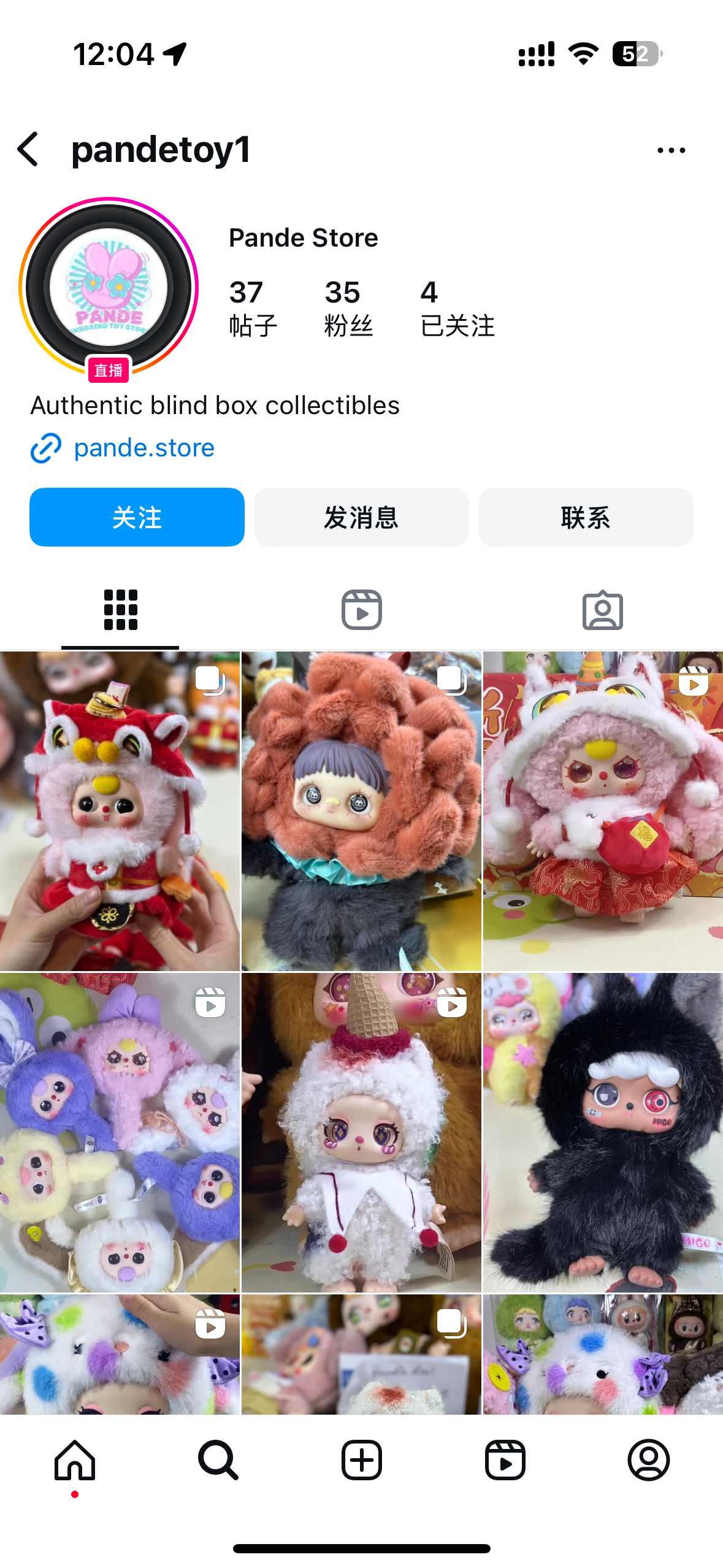Image resolution: width=723 pixels, height=1568 pixels.
Task: Follow Pande Store with 关注 button
Action: tap(137, 517)
